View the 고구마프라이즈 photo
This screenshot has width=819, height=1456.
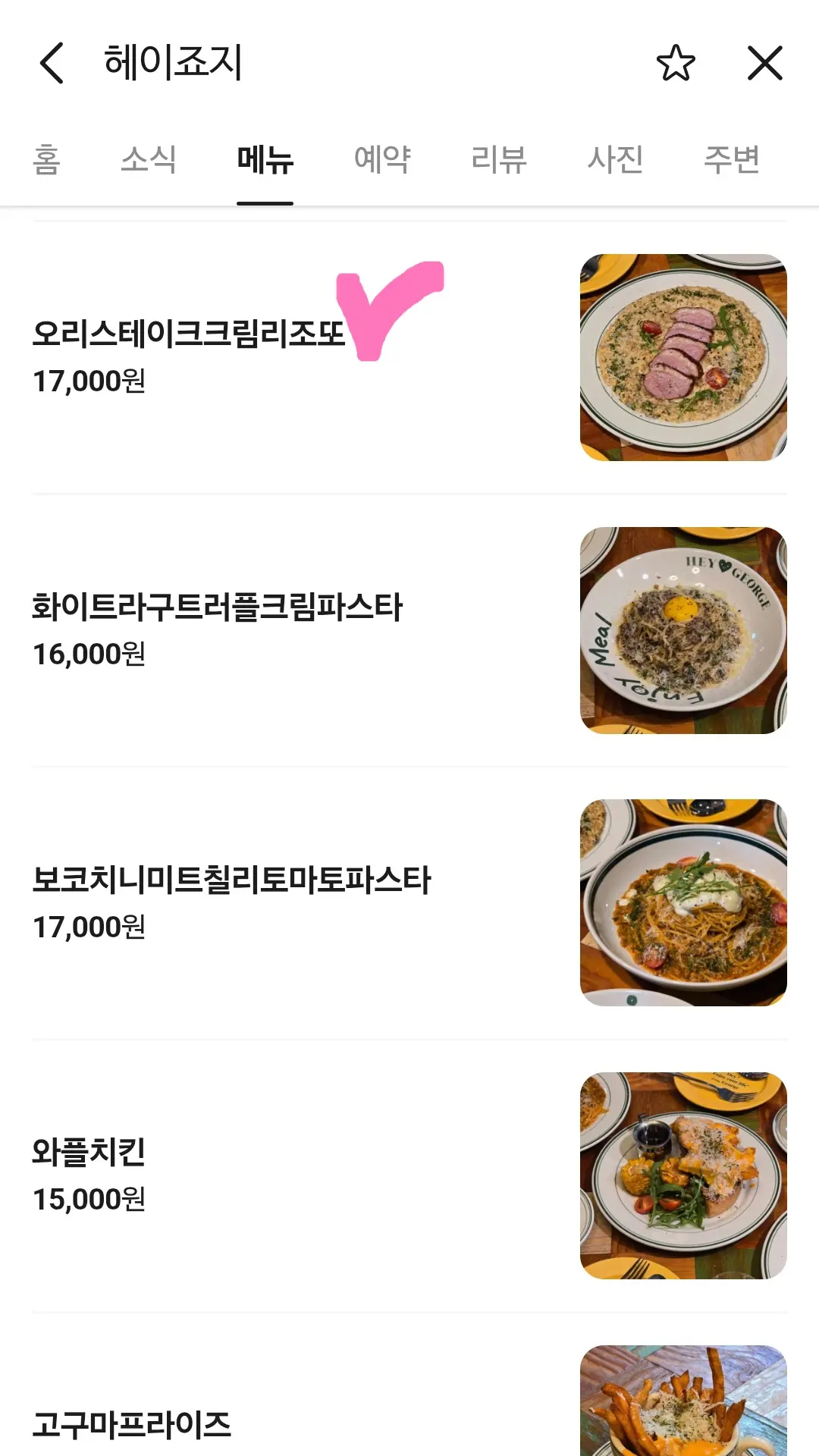tap(683, 1401)
